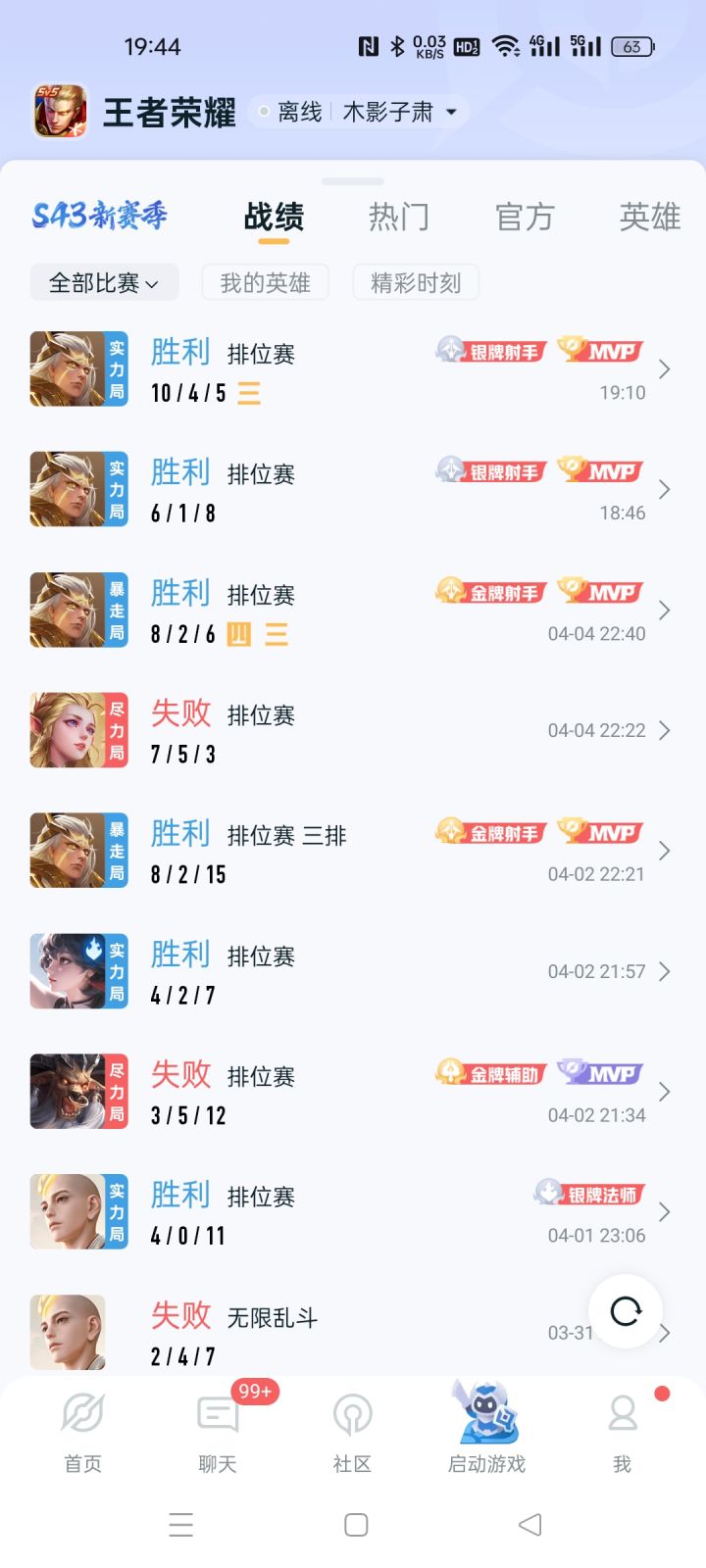Tap the MVP trophy badge on first match

tap(599, 350)
